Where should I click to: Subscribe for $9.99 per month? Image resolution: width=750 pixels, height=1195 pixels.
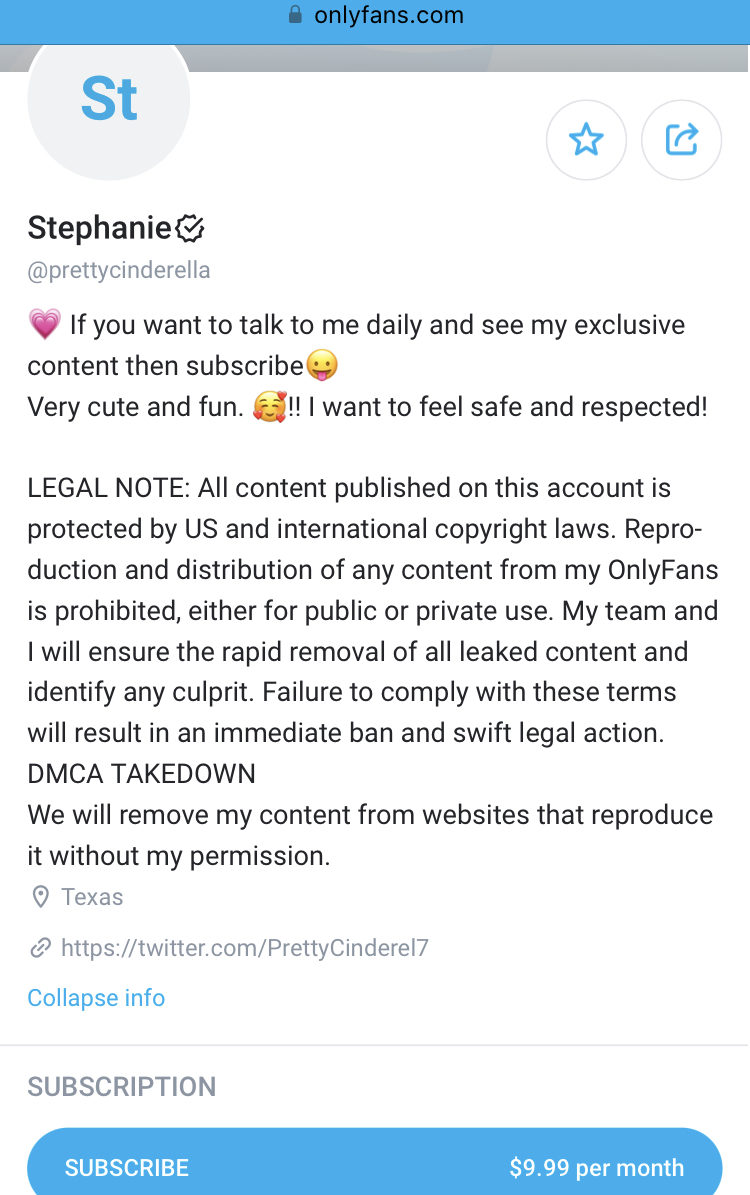[374, 1166]
